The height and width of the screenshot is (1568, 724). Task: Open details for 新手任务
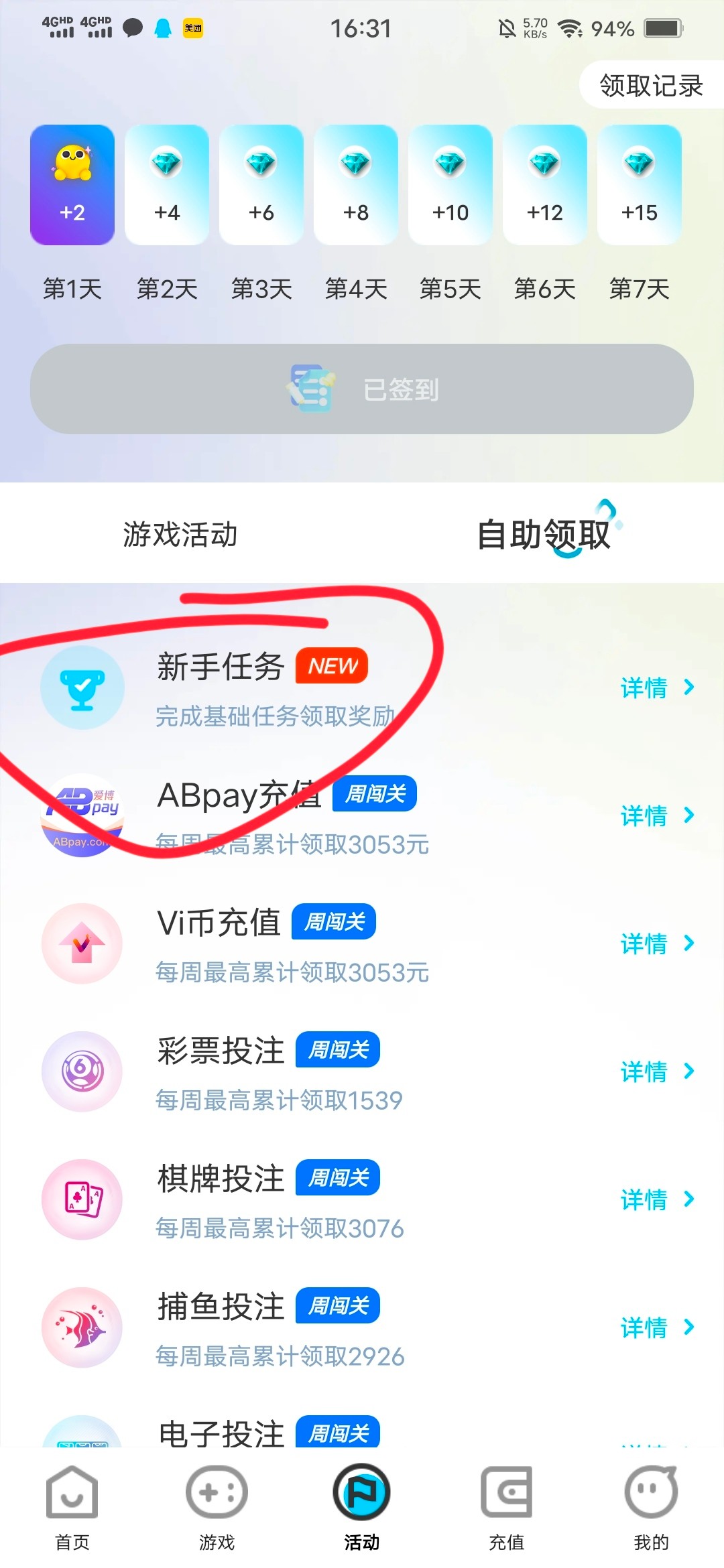657,688
